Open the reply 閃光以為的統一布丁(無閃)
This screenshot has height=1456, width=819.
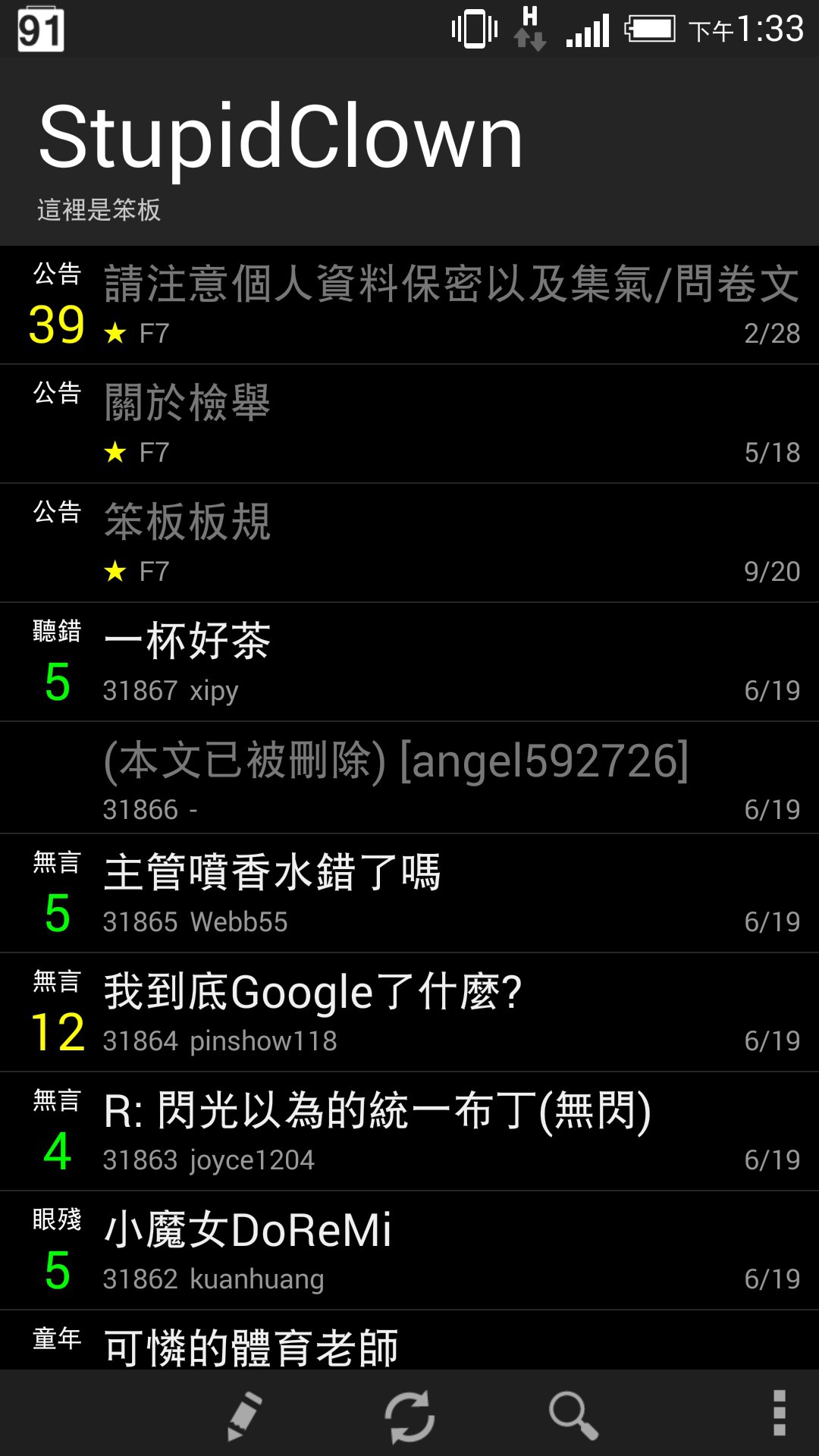click(x=409, y=1131)
